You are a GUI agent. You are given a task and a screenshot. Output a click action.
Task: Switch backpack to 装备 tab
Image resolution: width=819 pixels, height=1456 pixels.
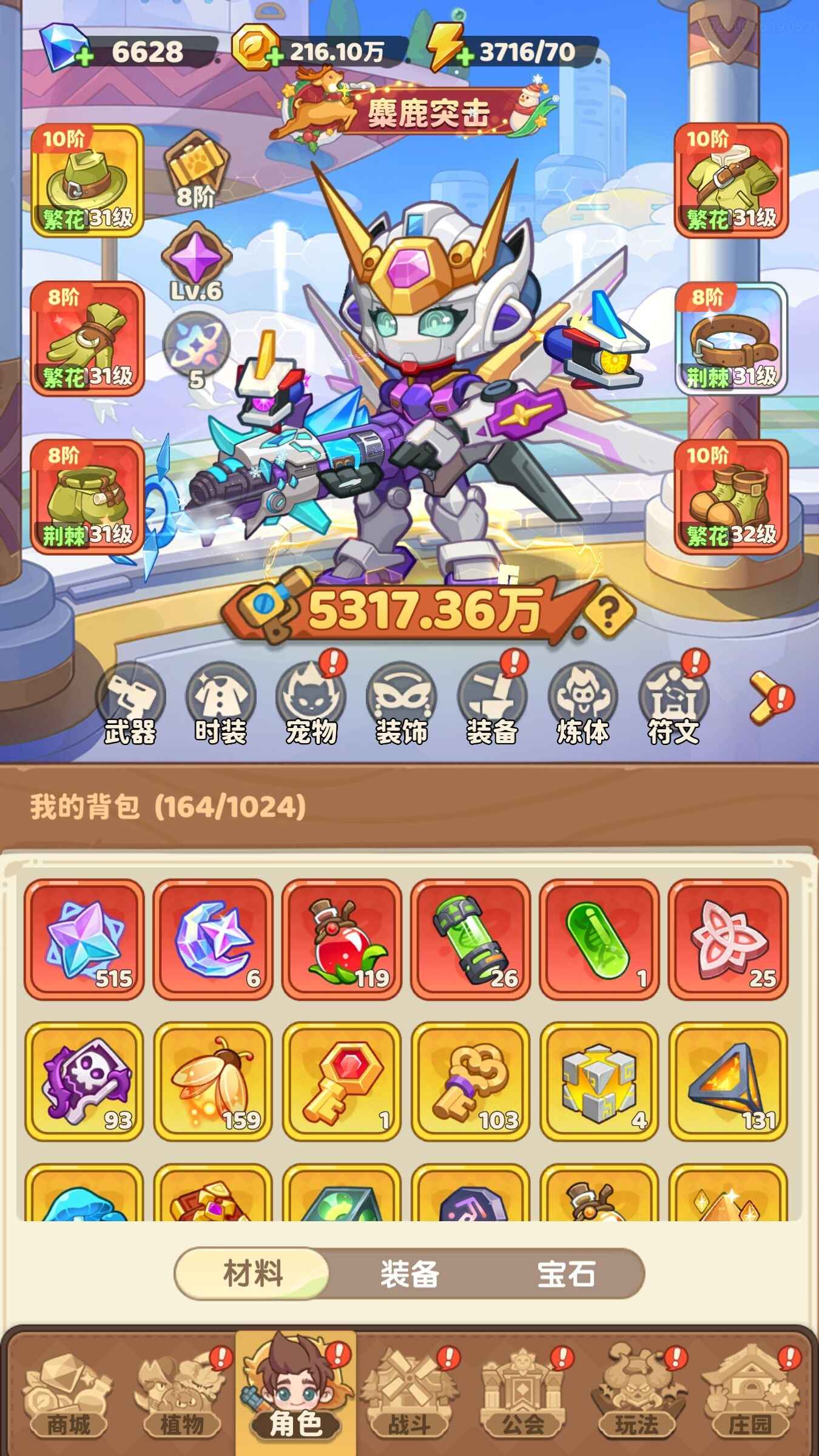pyautogui.click(x=409, y=1273)
